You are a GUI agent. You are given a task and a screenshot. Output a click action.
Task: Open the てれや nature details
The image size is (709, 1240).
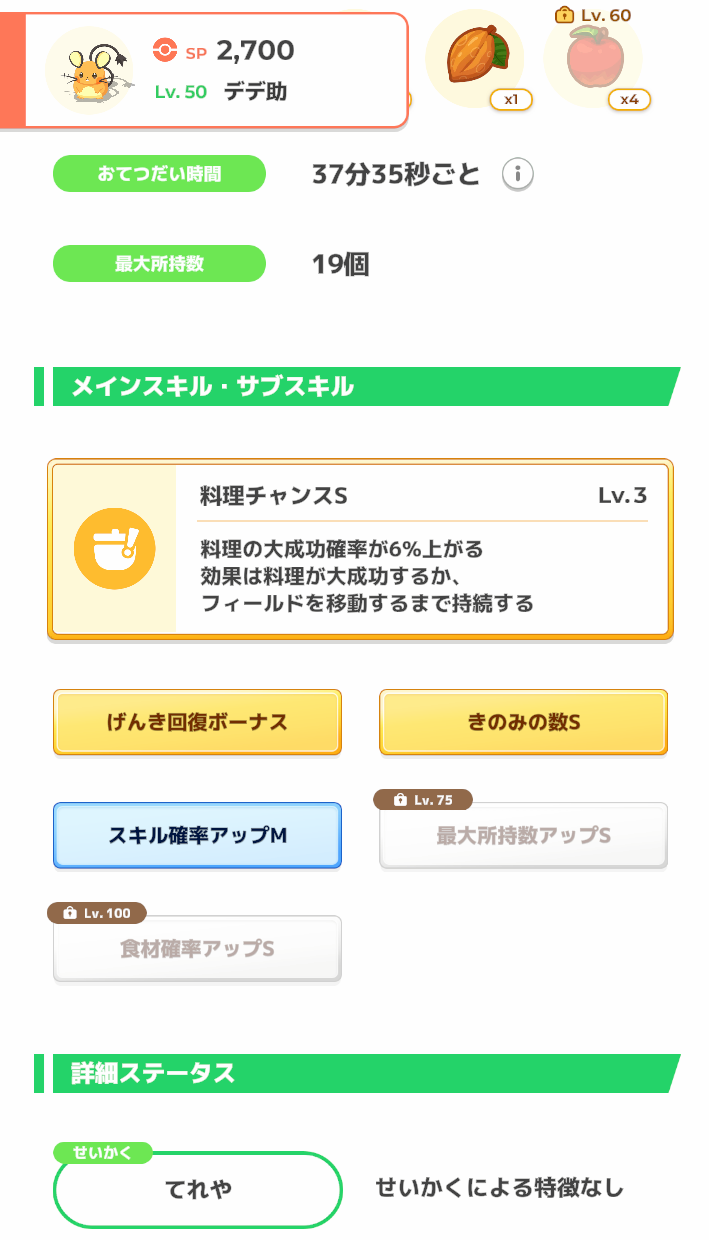coord(198,1190)
